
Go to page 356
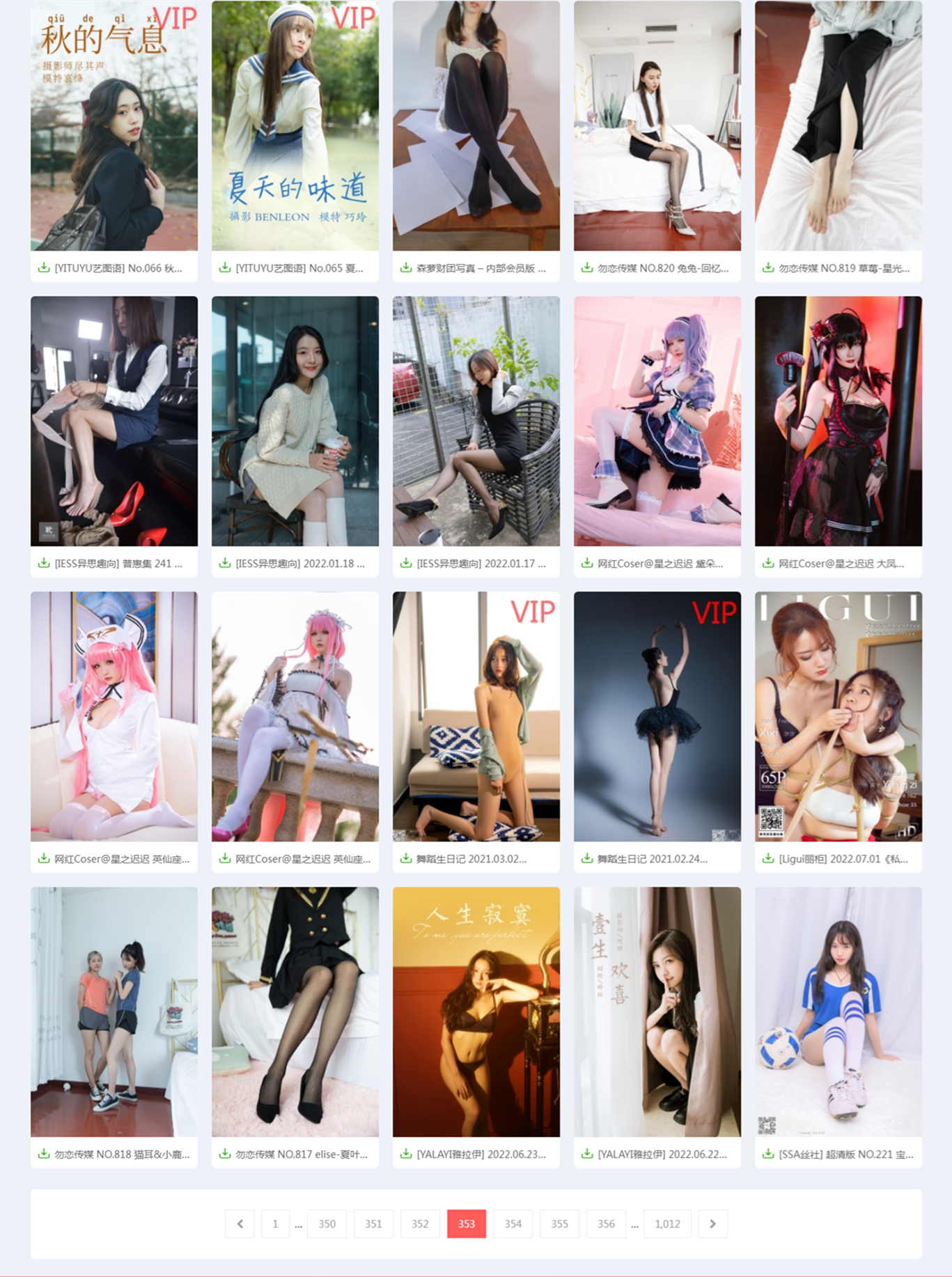606,1224
